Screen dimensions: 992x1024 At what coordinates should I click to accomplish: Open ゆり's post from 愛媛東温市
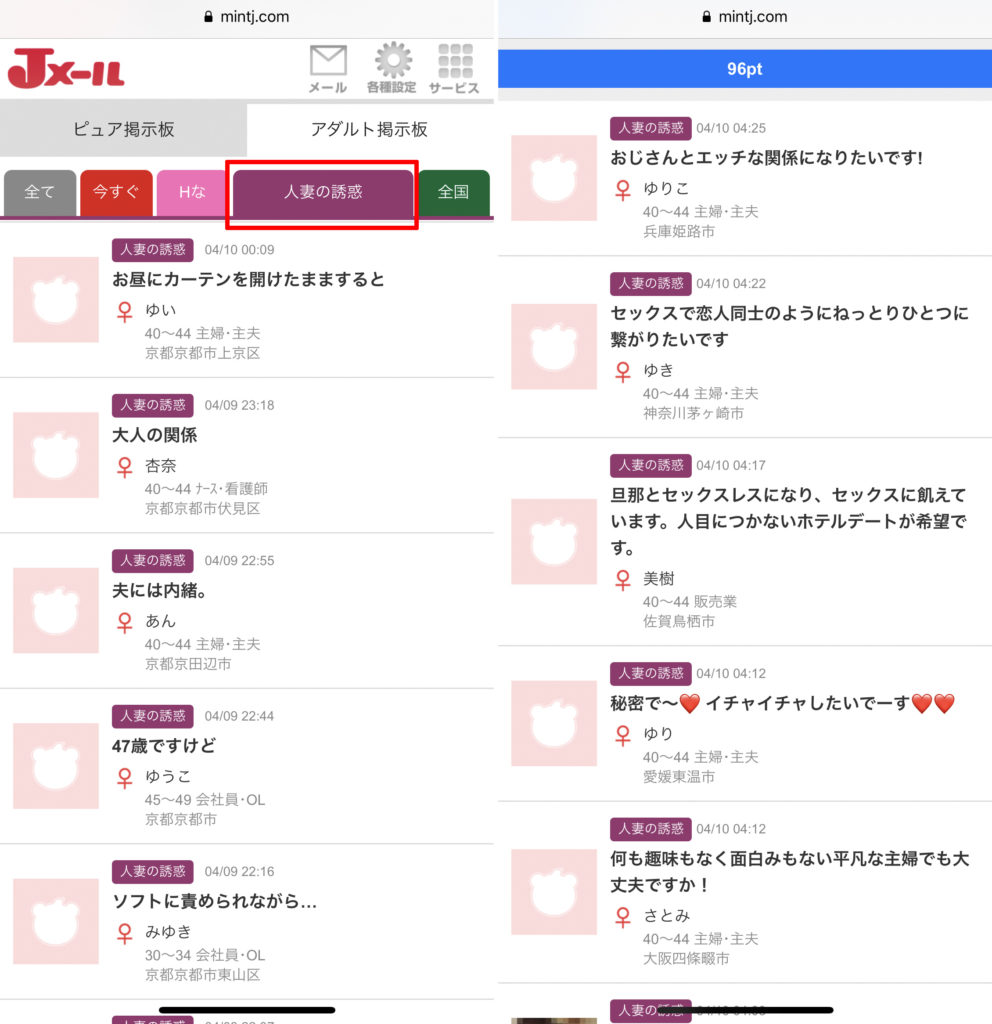[x=783, y=704]
